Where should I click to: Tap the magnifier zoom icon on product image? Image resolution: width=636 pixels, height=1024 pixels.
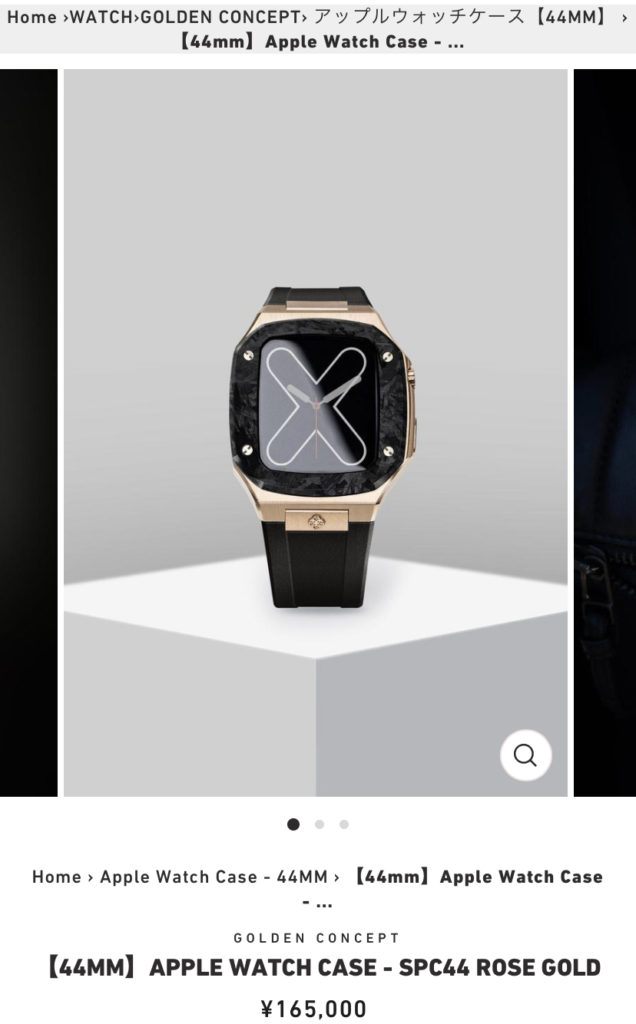click(x=525, y=755)
